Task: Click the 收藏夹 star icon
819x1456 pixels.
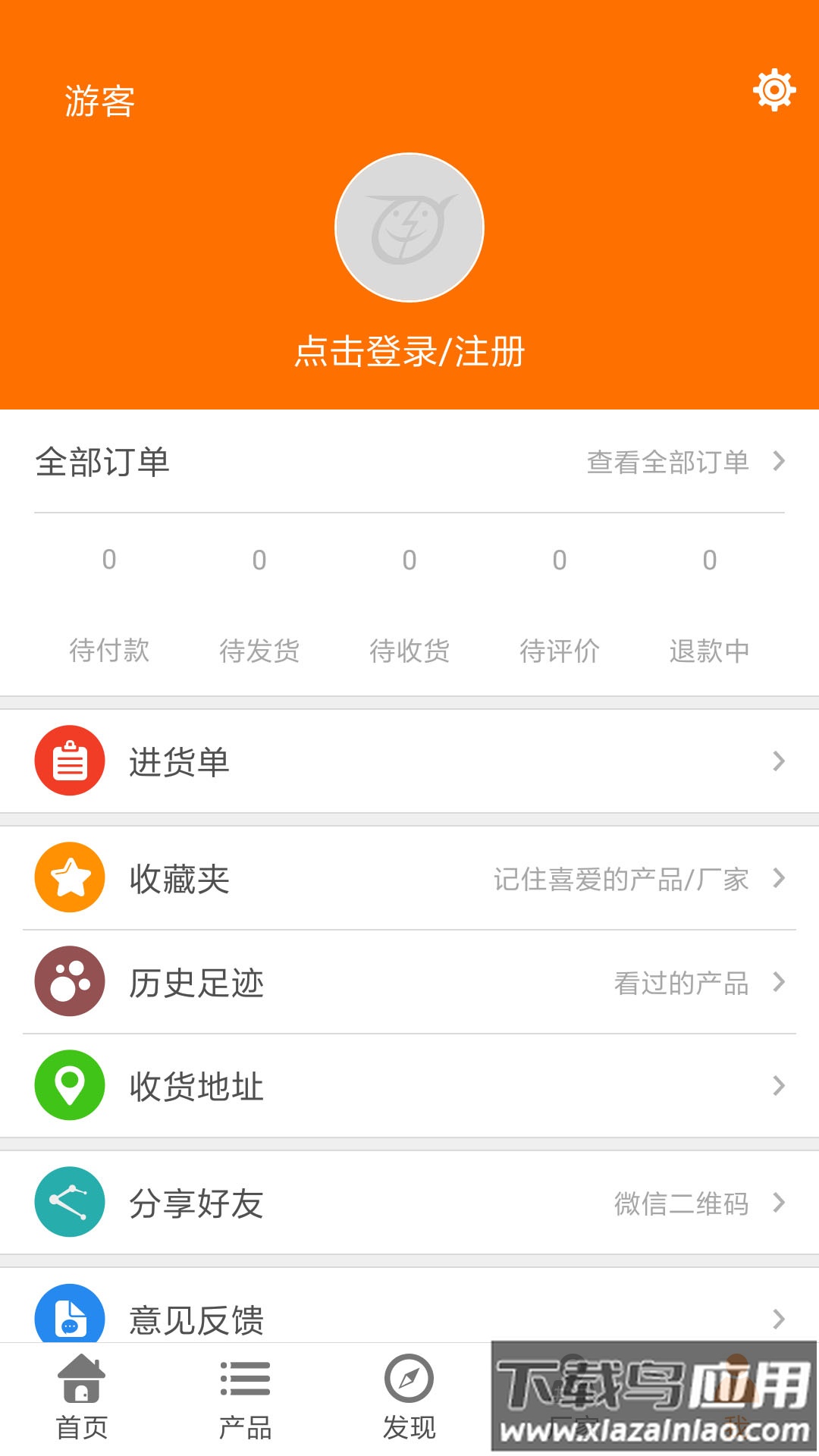Action: click(x=68, y=879)
